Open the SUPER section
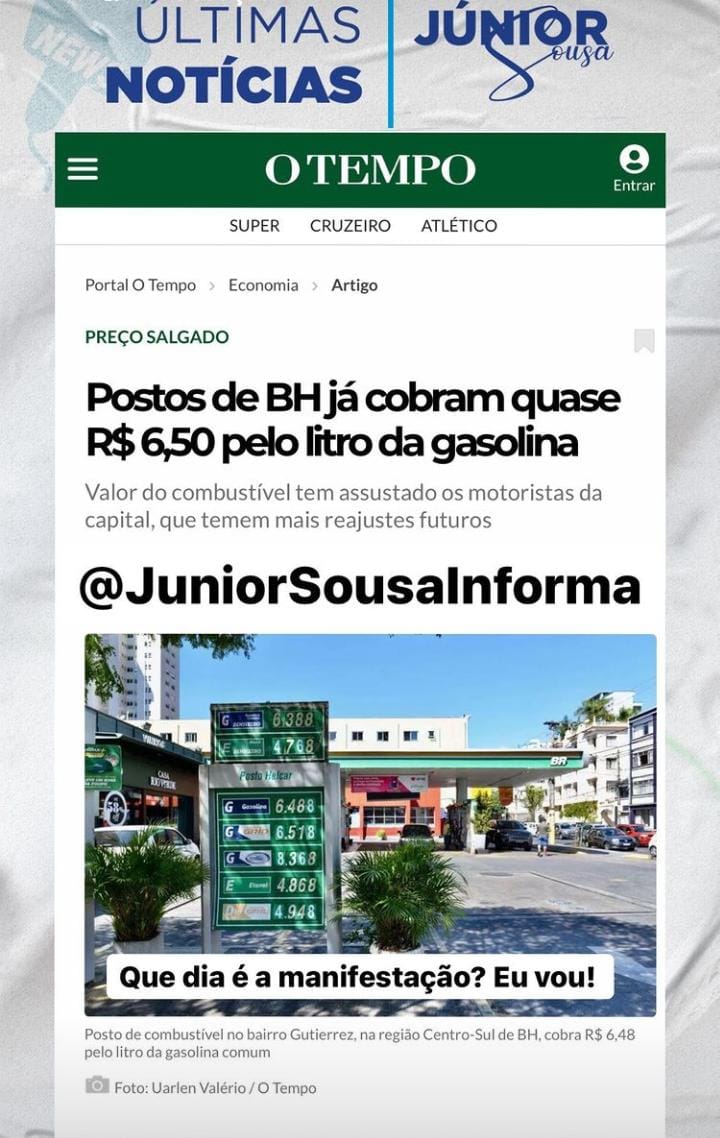The width and height of the screenshot is (720, 1138). pyautogui.click(x=254, y=226)
